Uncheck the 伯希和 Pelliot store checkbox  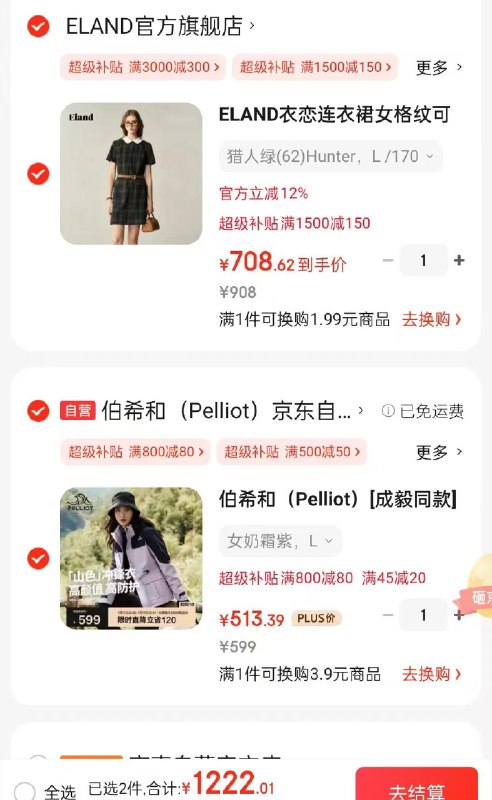(x=38, y=411)
